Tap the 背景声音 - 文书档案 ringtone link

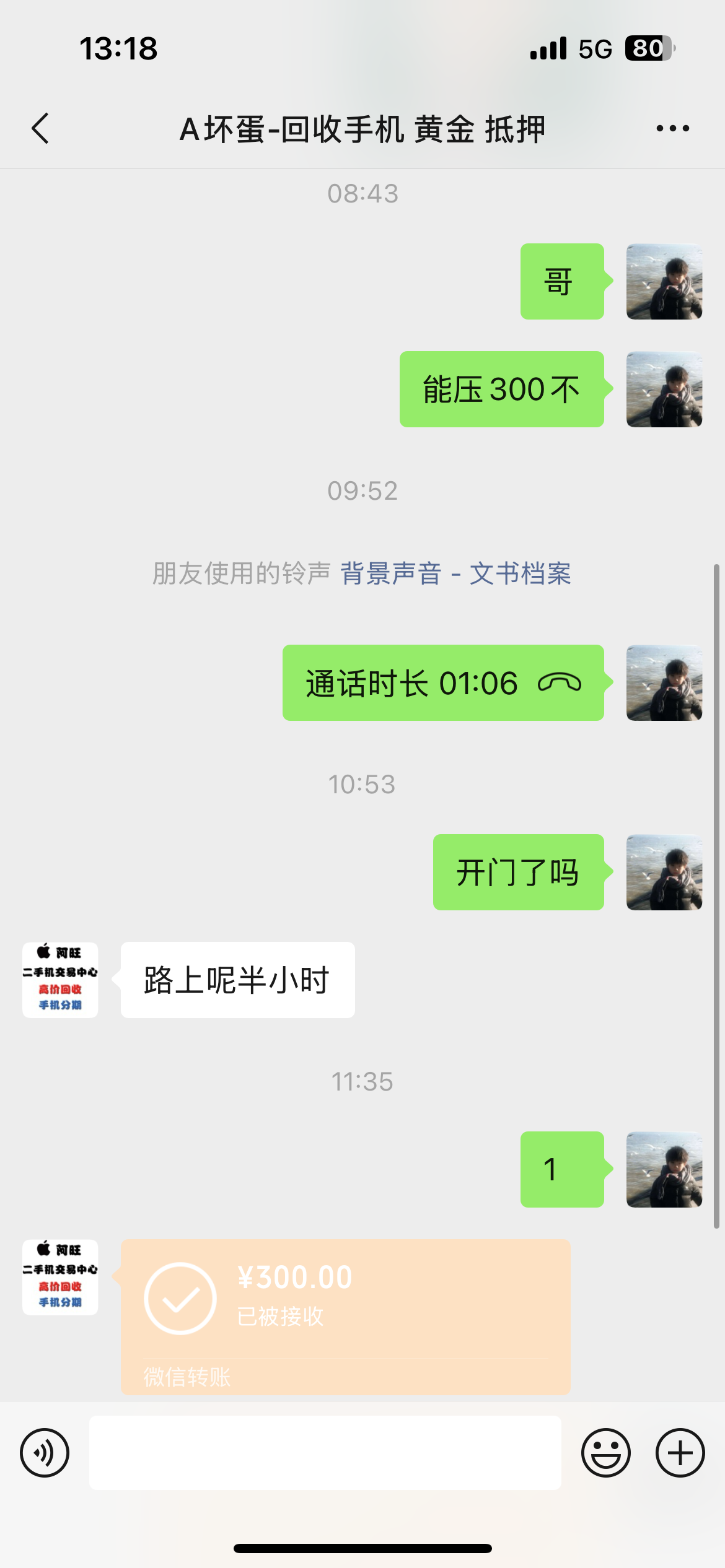tap(455, 573)
